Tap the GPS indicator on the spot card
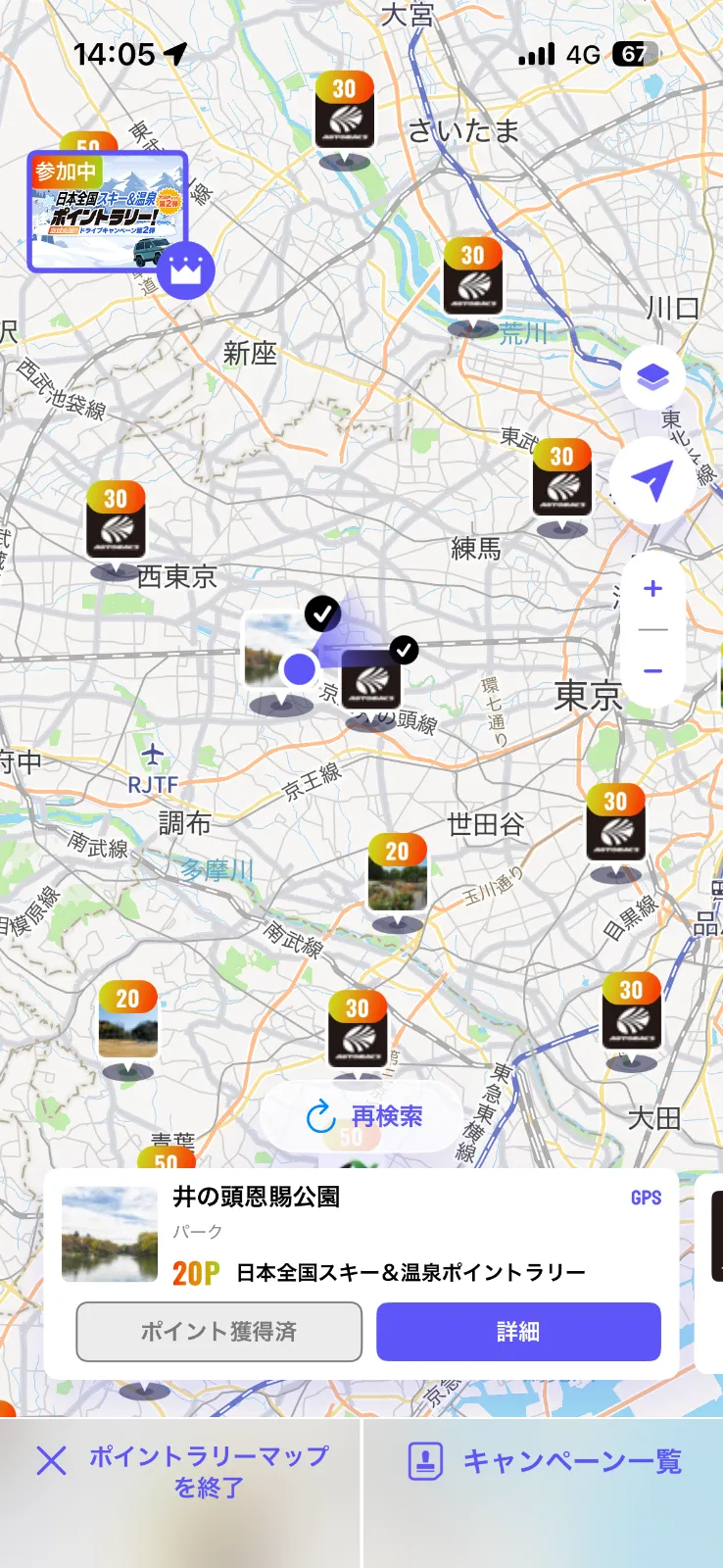The width and height of the screenshot is (723, 1568). point(646,1198)
